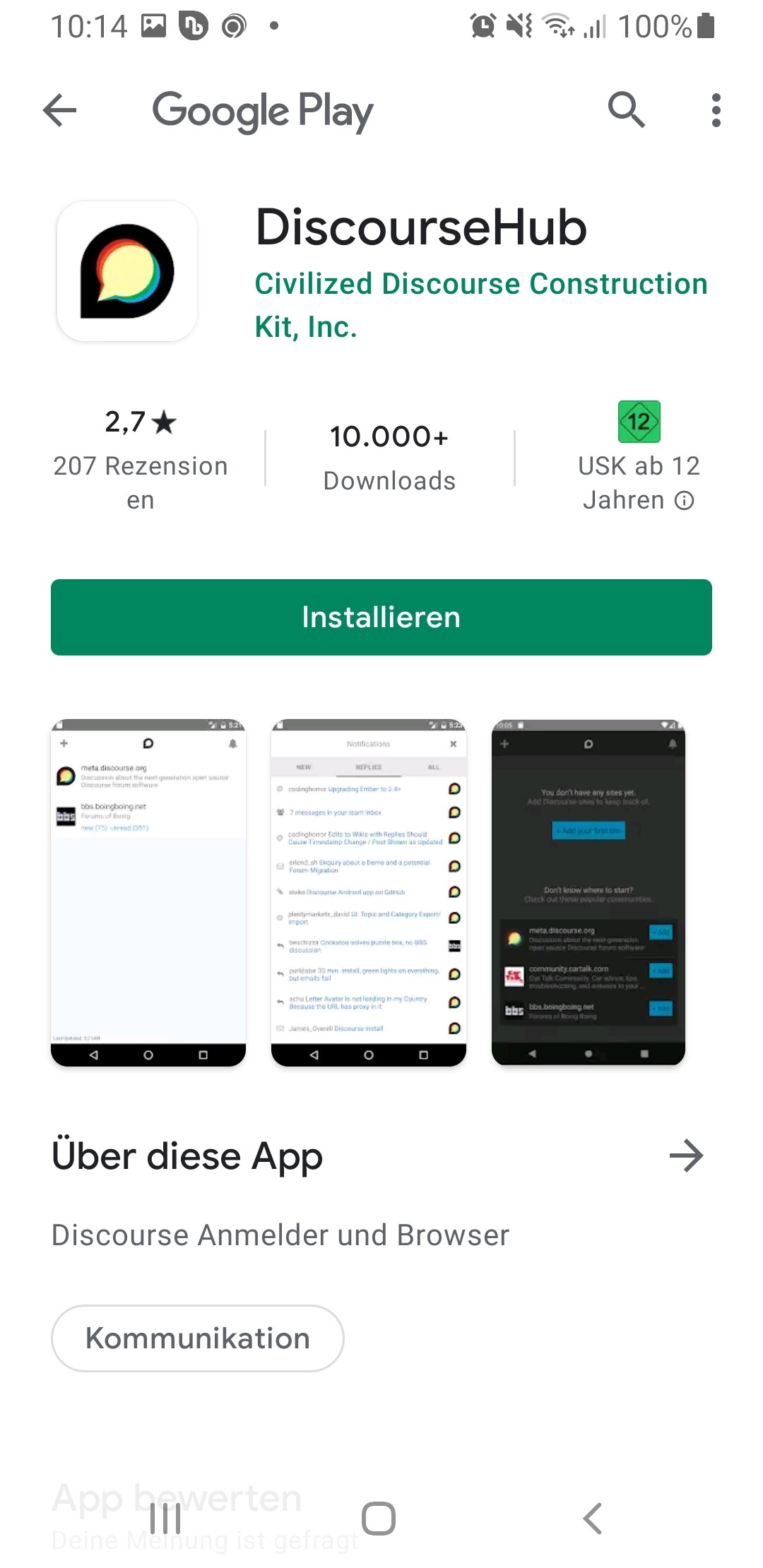Image resolution: width=763 pixels, height=1568 pixels.
Task: Select the Kommunikation category chip
Action: tap(198, 1338)
